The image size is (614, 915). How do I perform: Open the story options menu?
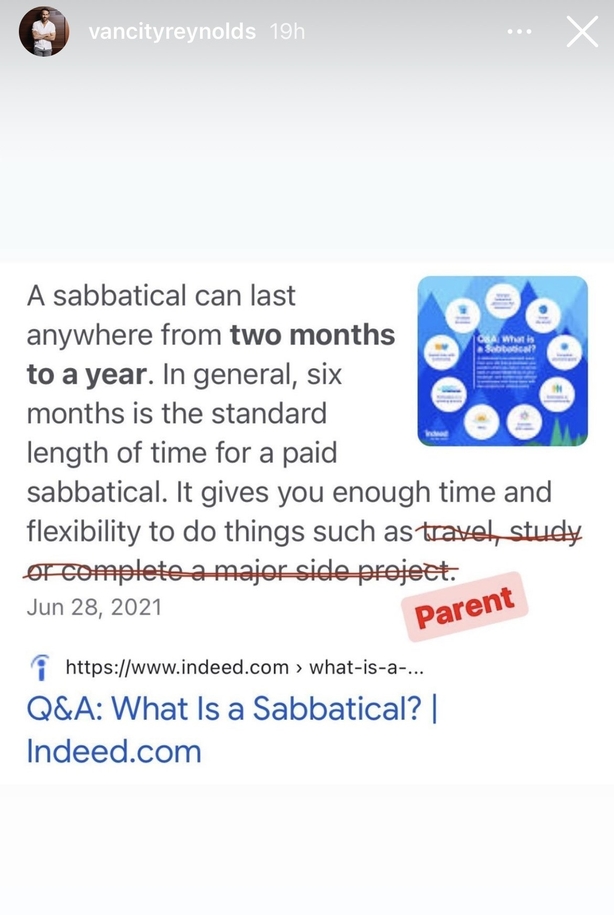tap(519, 32)
